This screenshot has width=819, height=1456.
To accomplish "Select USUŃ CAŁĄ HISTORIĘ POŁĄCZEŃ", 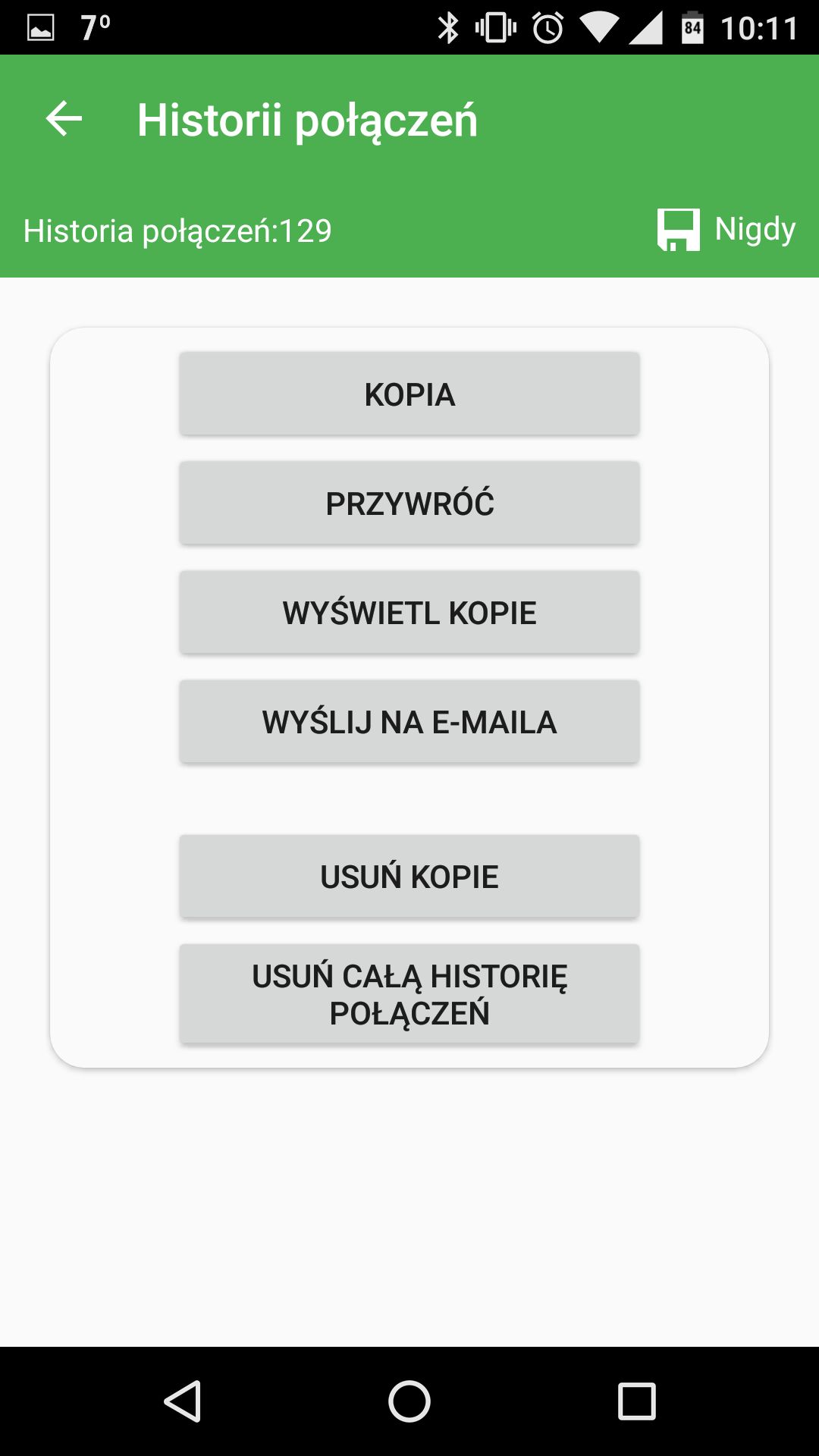I will click(409, 993).
